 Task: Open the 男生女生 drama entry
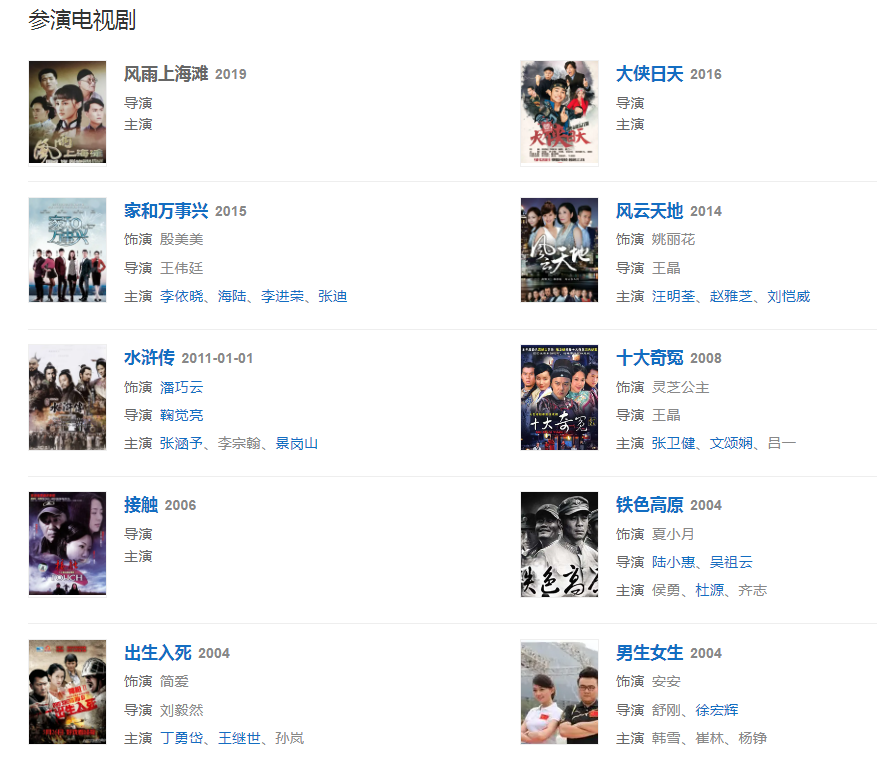point(649,653)
